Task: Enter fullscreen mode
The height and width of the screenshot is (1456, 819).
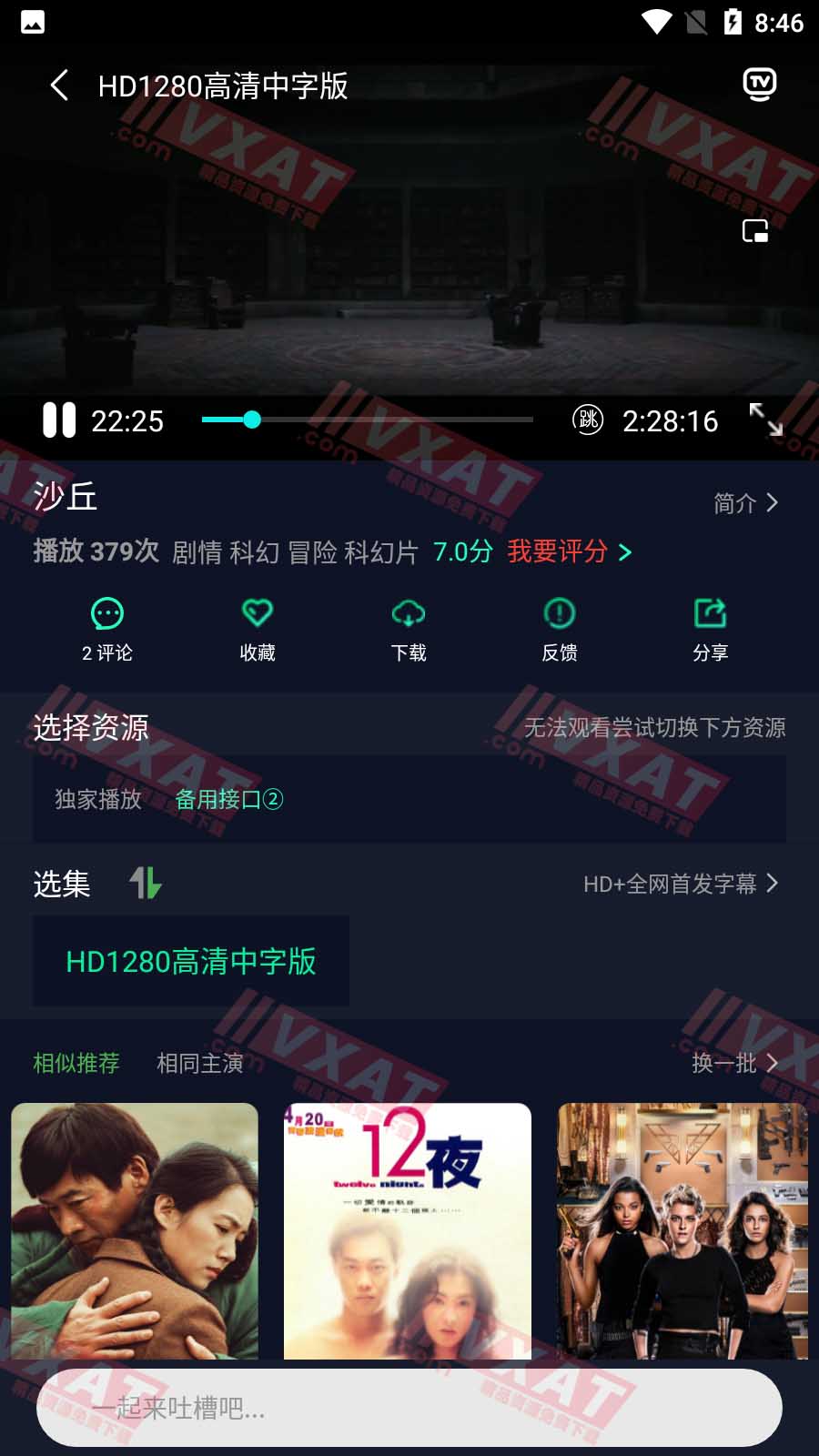Action: point(765,420)
